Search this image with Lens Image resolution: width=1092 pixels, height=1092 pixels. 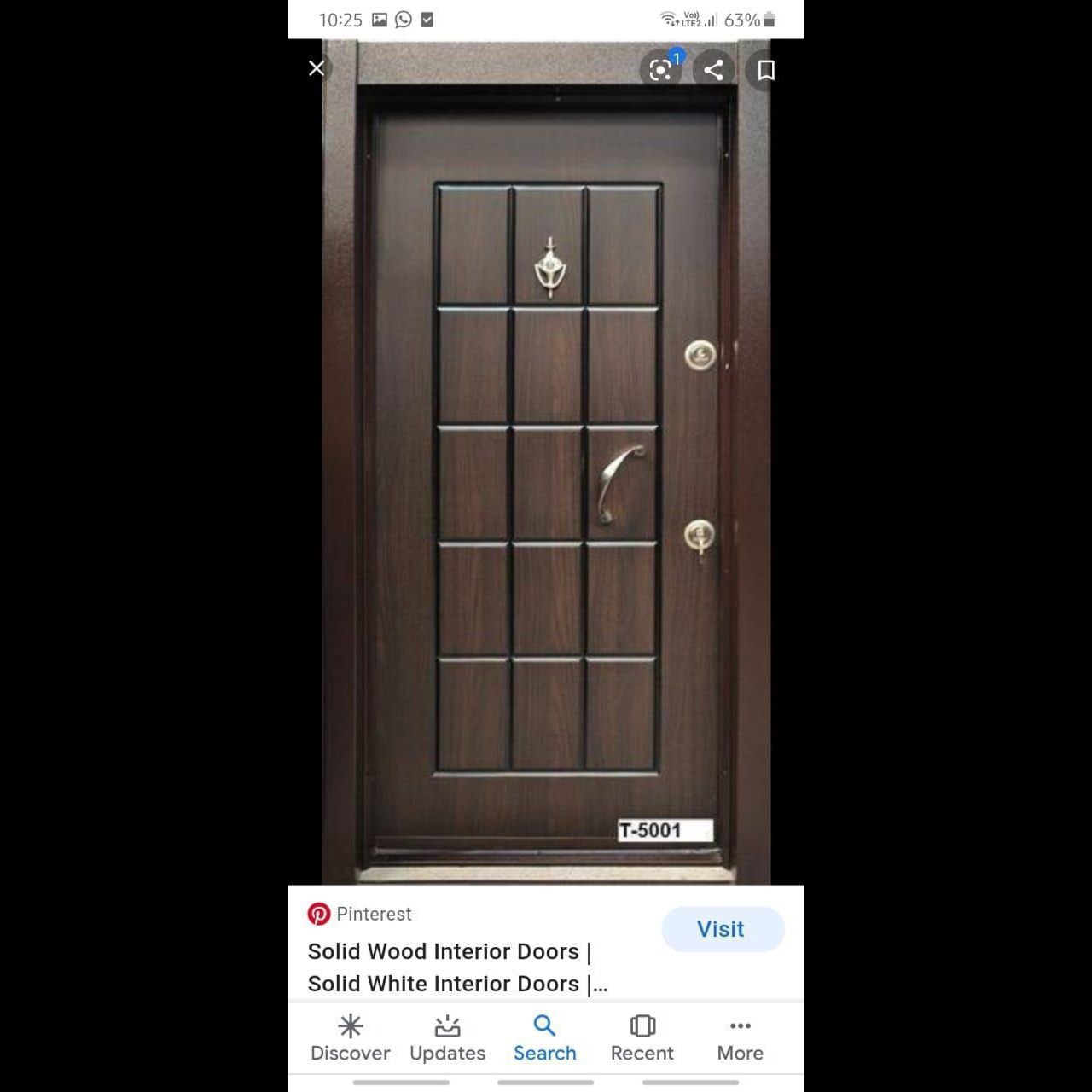coord(661,70)
